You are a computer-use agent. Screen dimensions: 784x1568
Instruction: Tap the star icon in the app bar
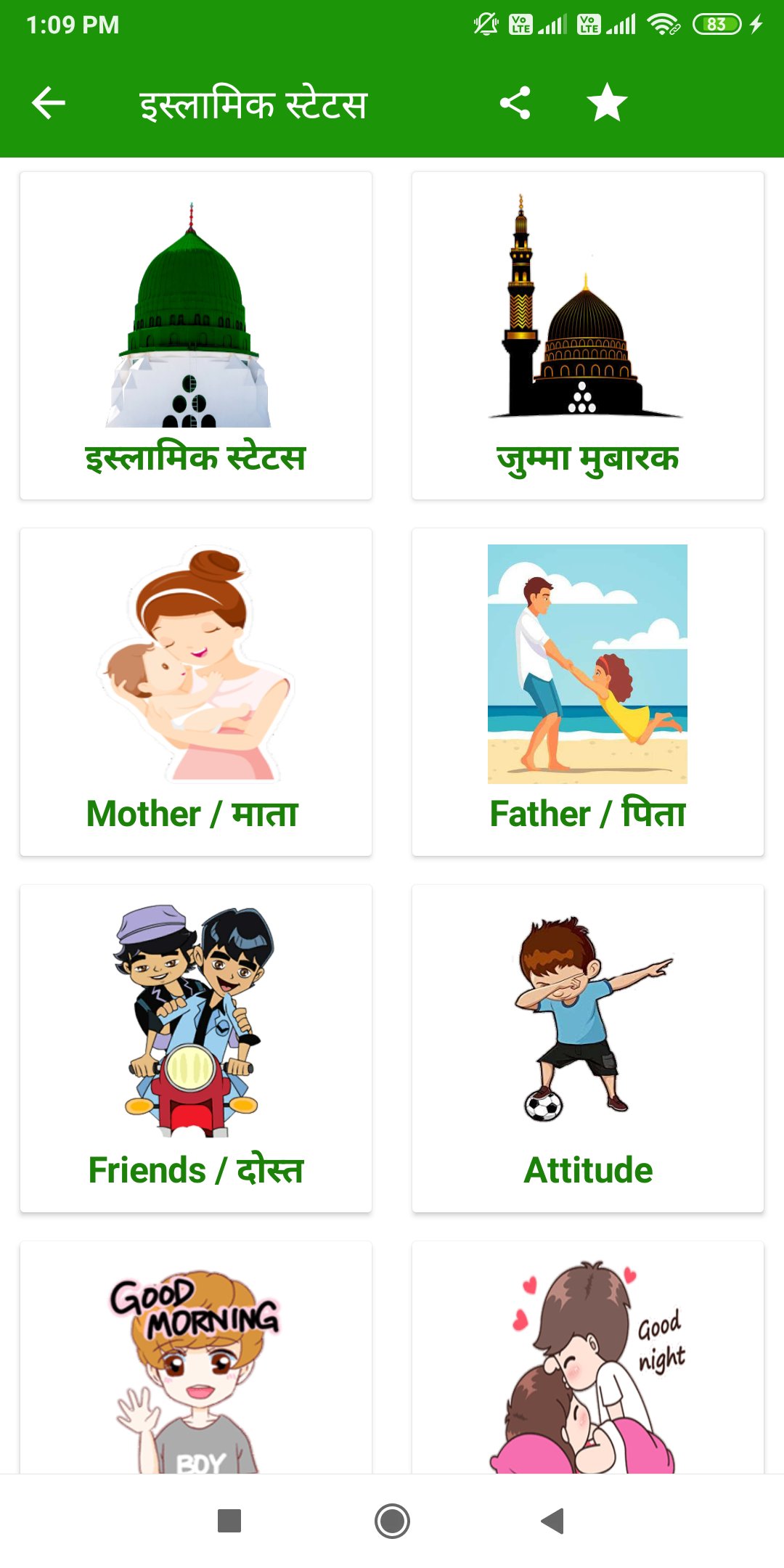pyautogui.click(x=607, y=103)
